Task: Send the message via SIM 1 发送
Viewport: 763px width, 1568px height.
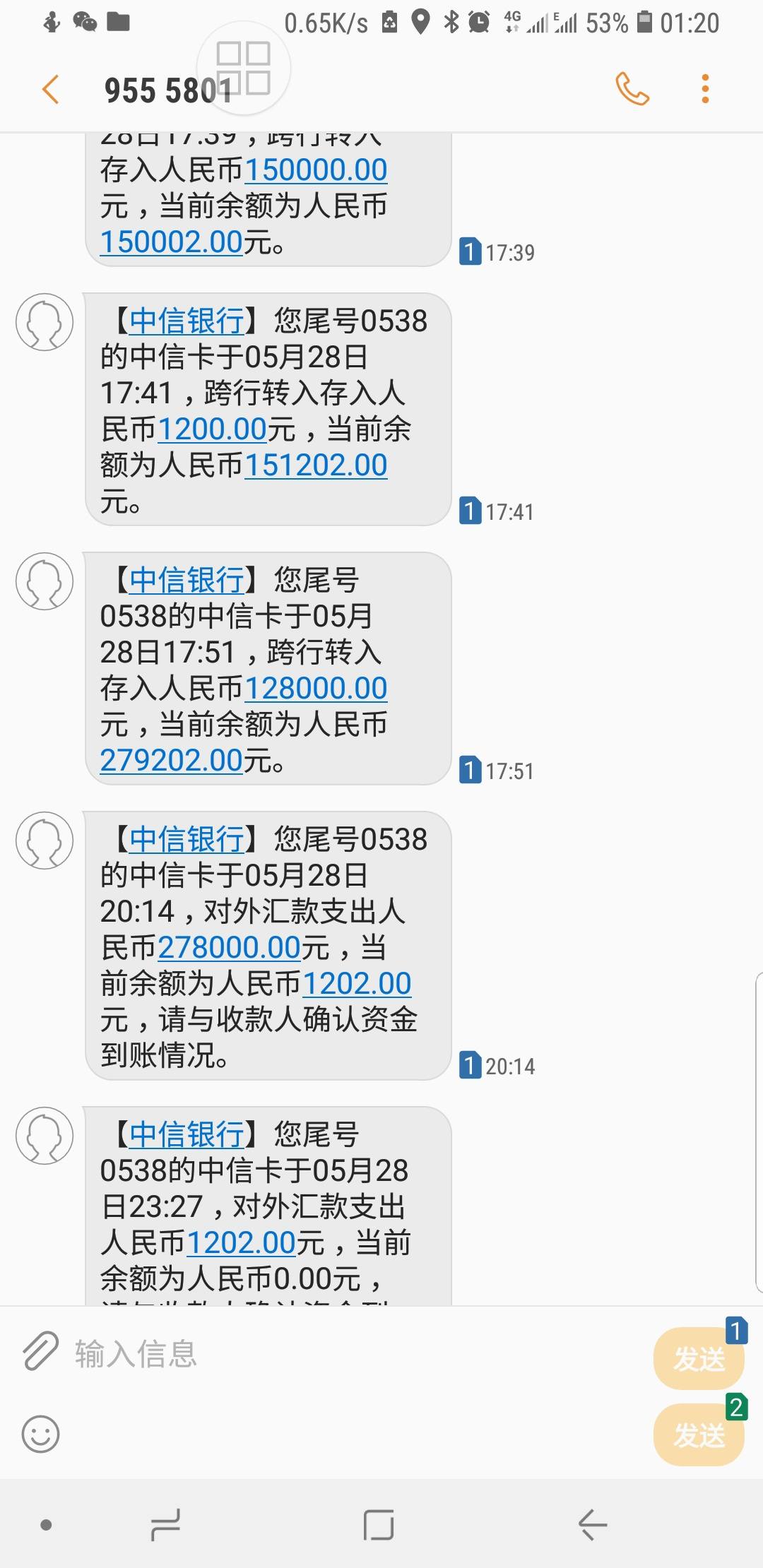Action: 699,1358
